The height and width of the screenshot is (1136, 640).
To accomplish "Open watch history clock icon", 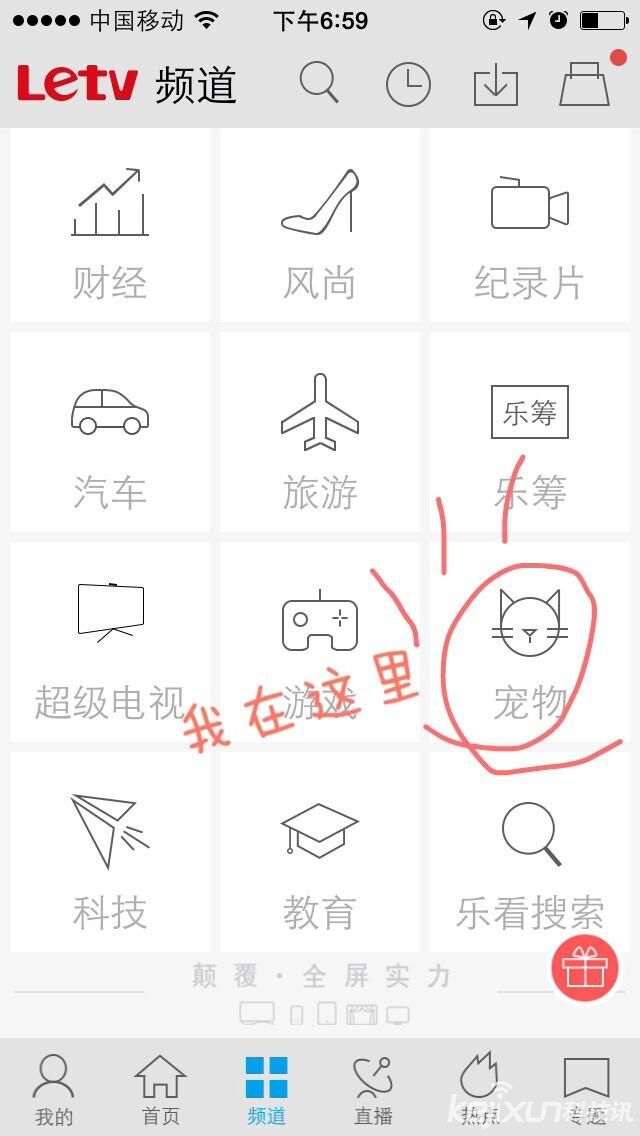I will 408,85.
